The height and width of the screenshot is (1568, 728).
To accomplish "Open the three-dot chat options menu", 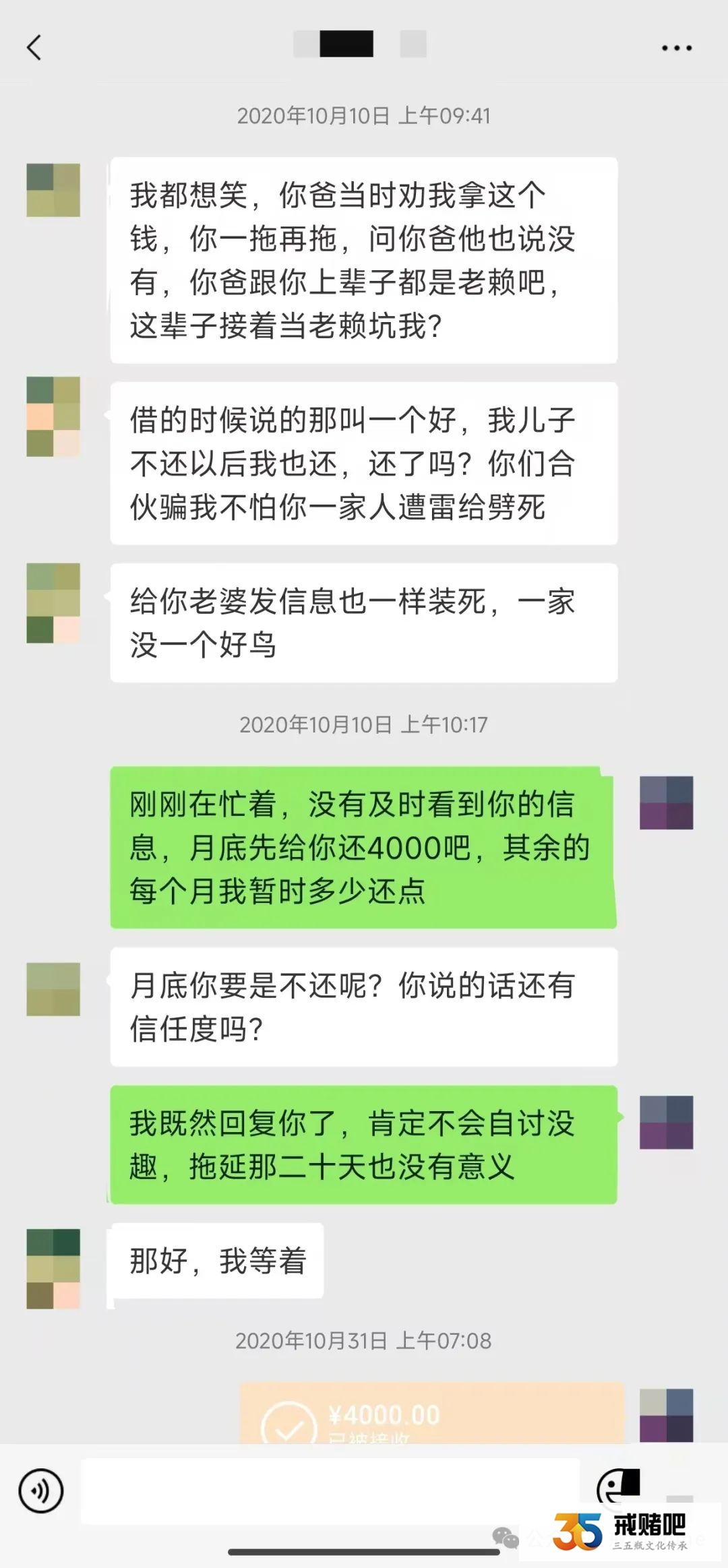I will click(676, 48).
